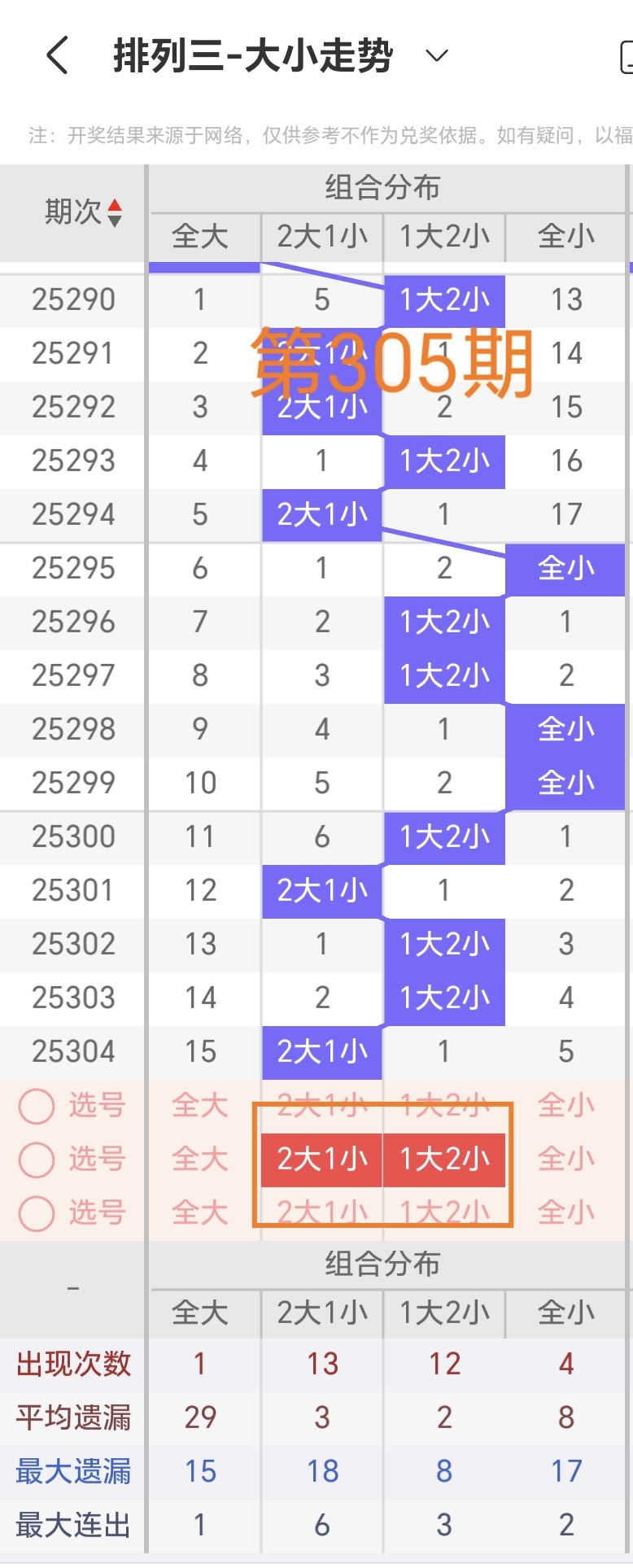Select the second 选号 radio circle
Screen dimensions: 633x1568
coord(36,1160)
